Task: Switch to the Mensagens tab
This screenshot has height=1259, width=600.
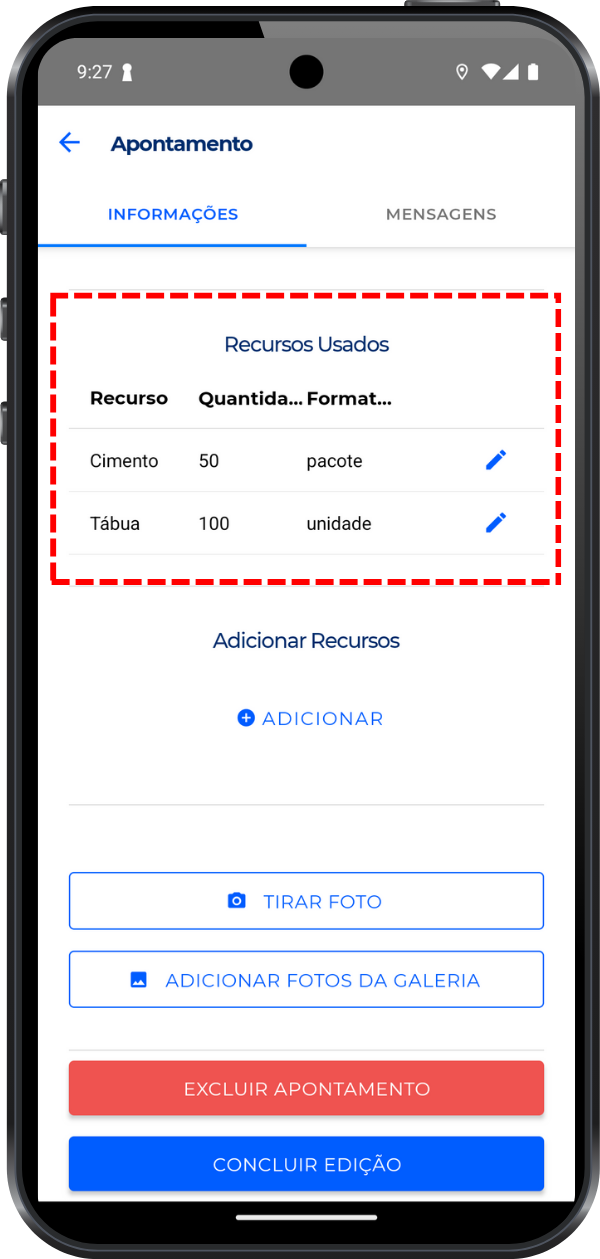Action: [441, 214]
